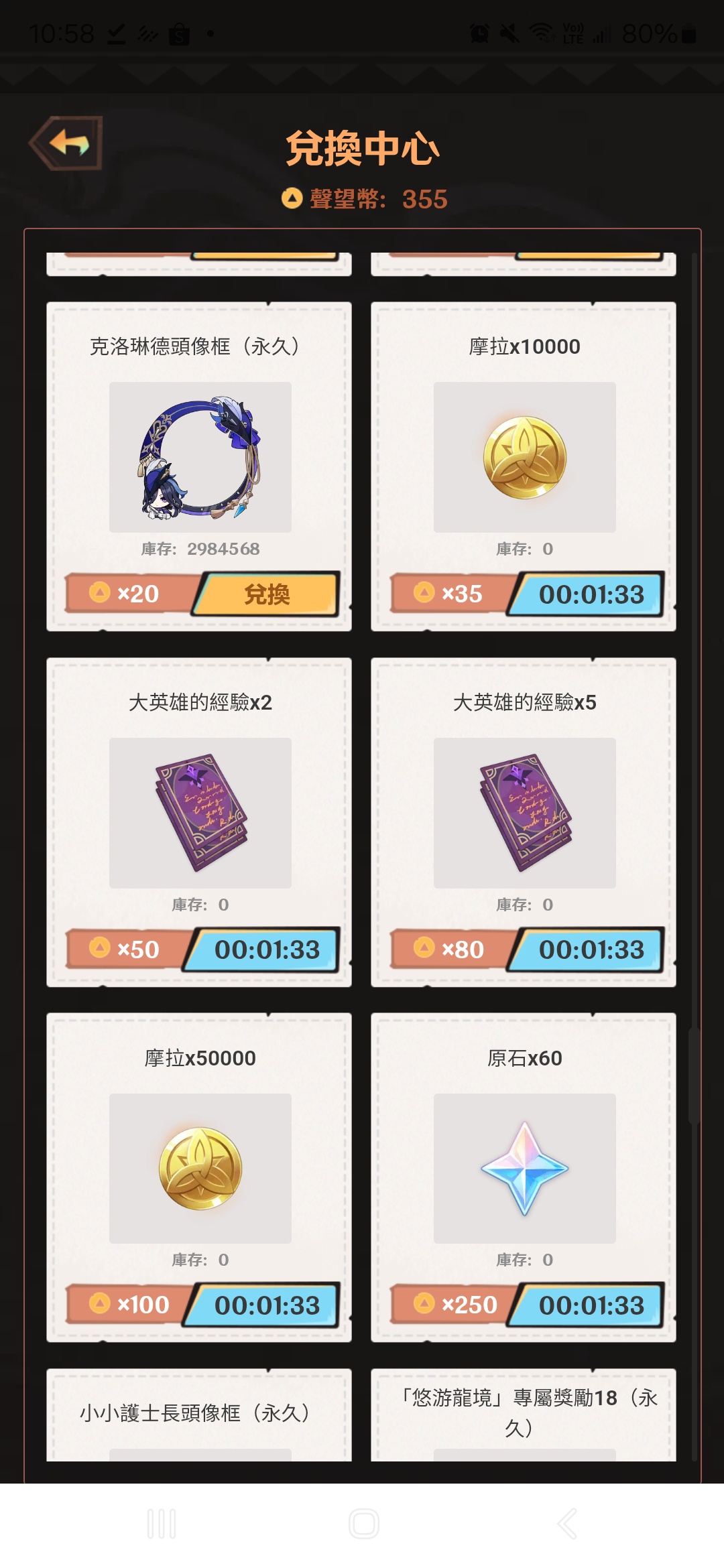
Task: Open recent apps from navigation bar
Action: pos(162,1524)
